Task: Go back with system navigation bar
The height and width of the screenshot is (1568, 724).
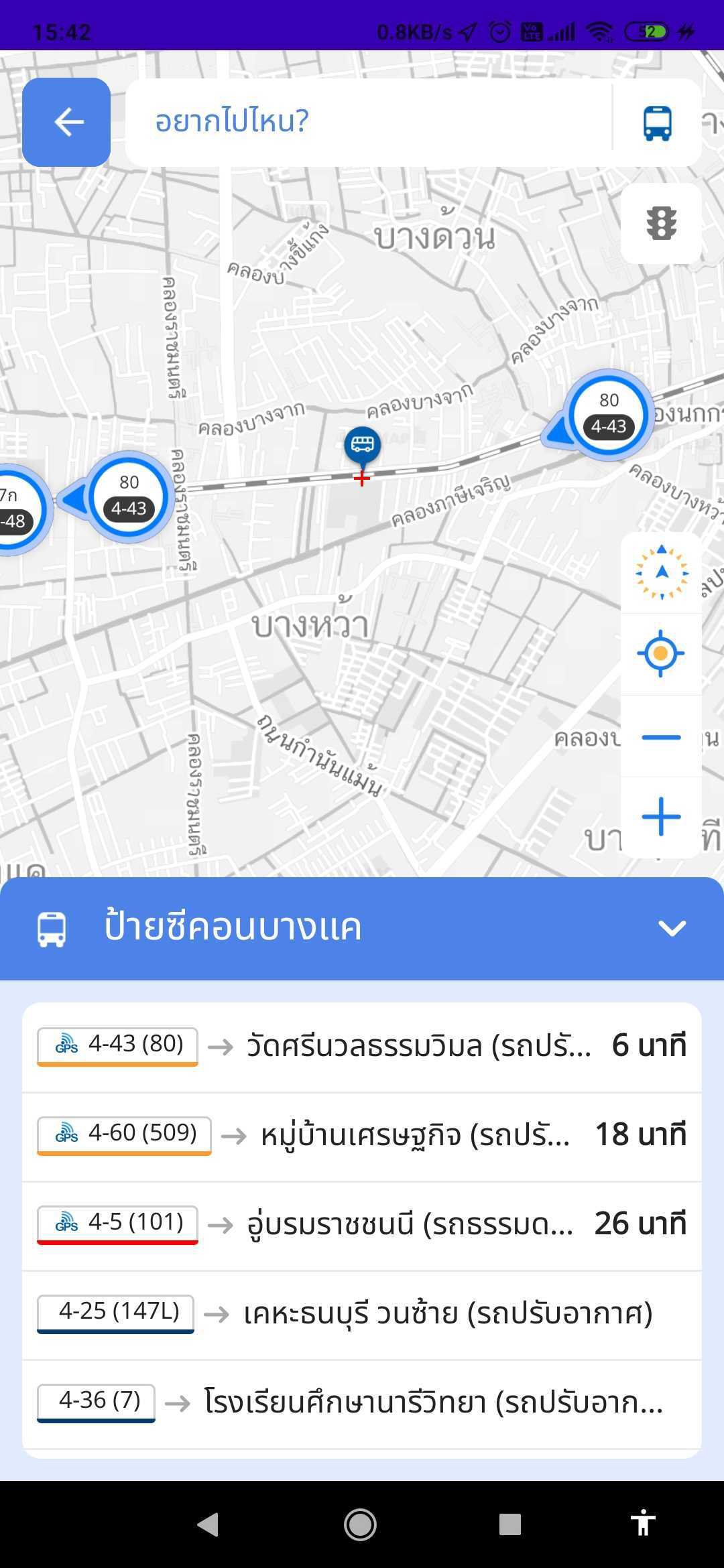Action: tap(208, 1524)
